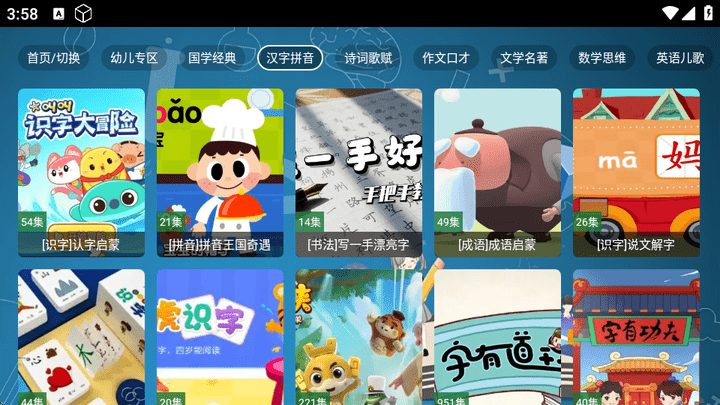Viewport: 720px width, 405px height.
Task: Open the 20集 虎识字 card
Action: click(220, 338)
